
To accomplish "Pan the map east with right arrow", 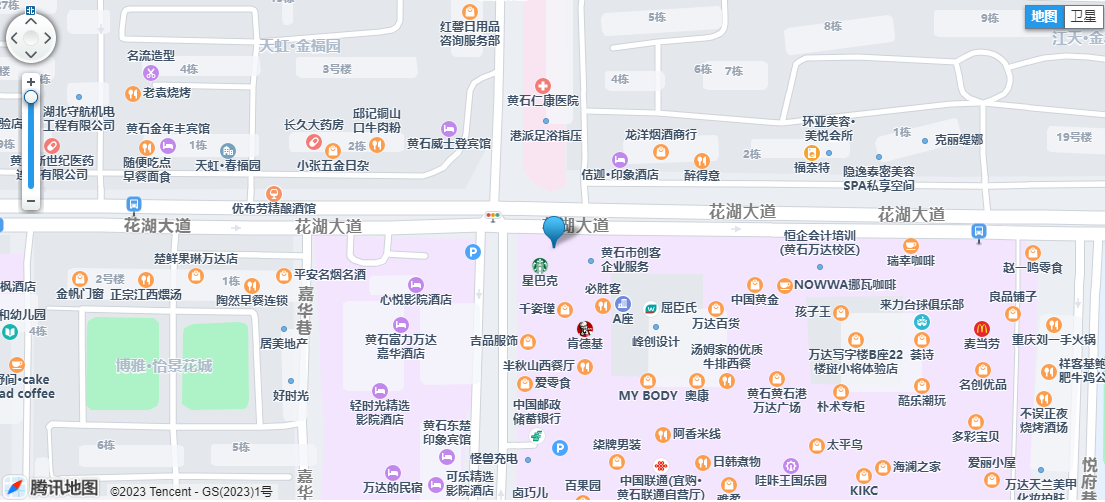I will pos(48,39).
